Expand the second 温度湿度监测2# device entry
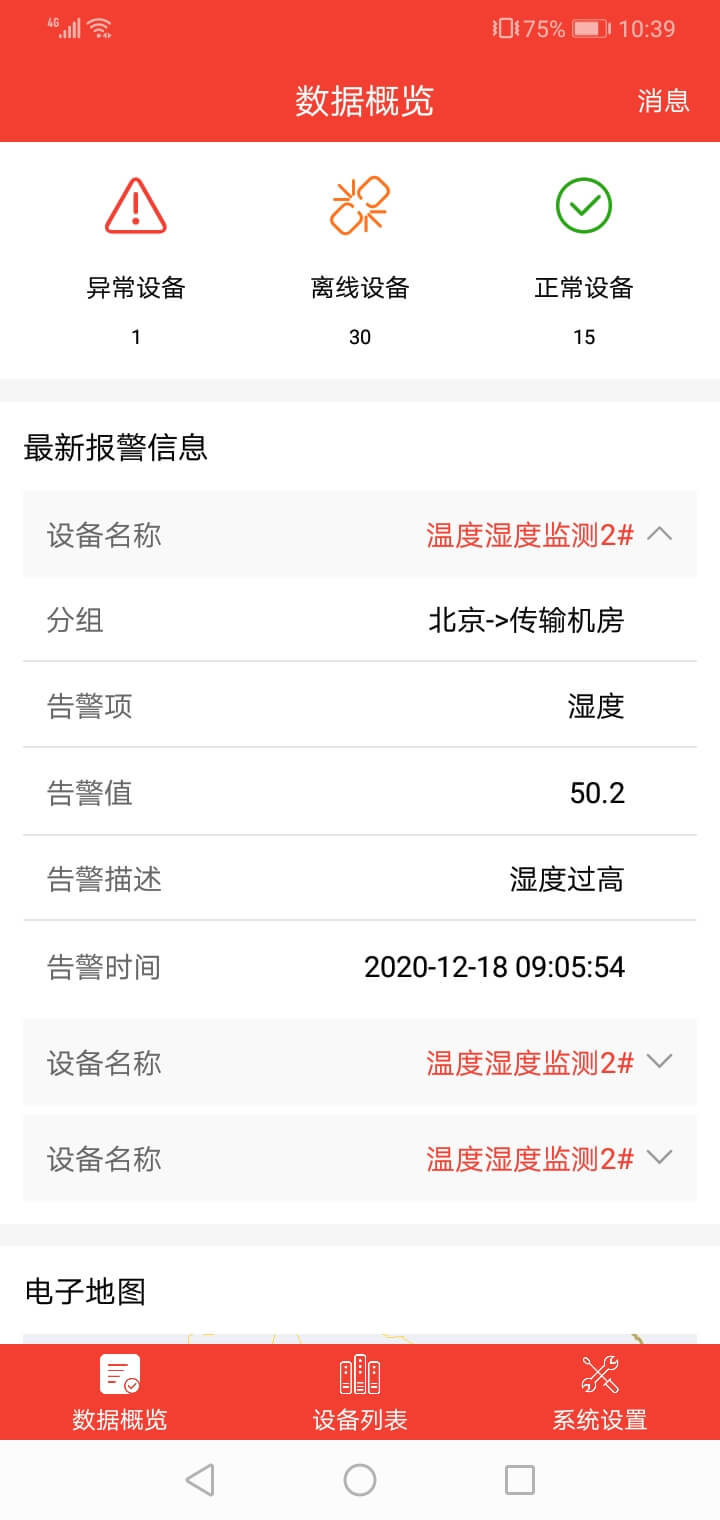Image resolution: width=720 pixels, height=1520 pixels. tap(660, 1063)
